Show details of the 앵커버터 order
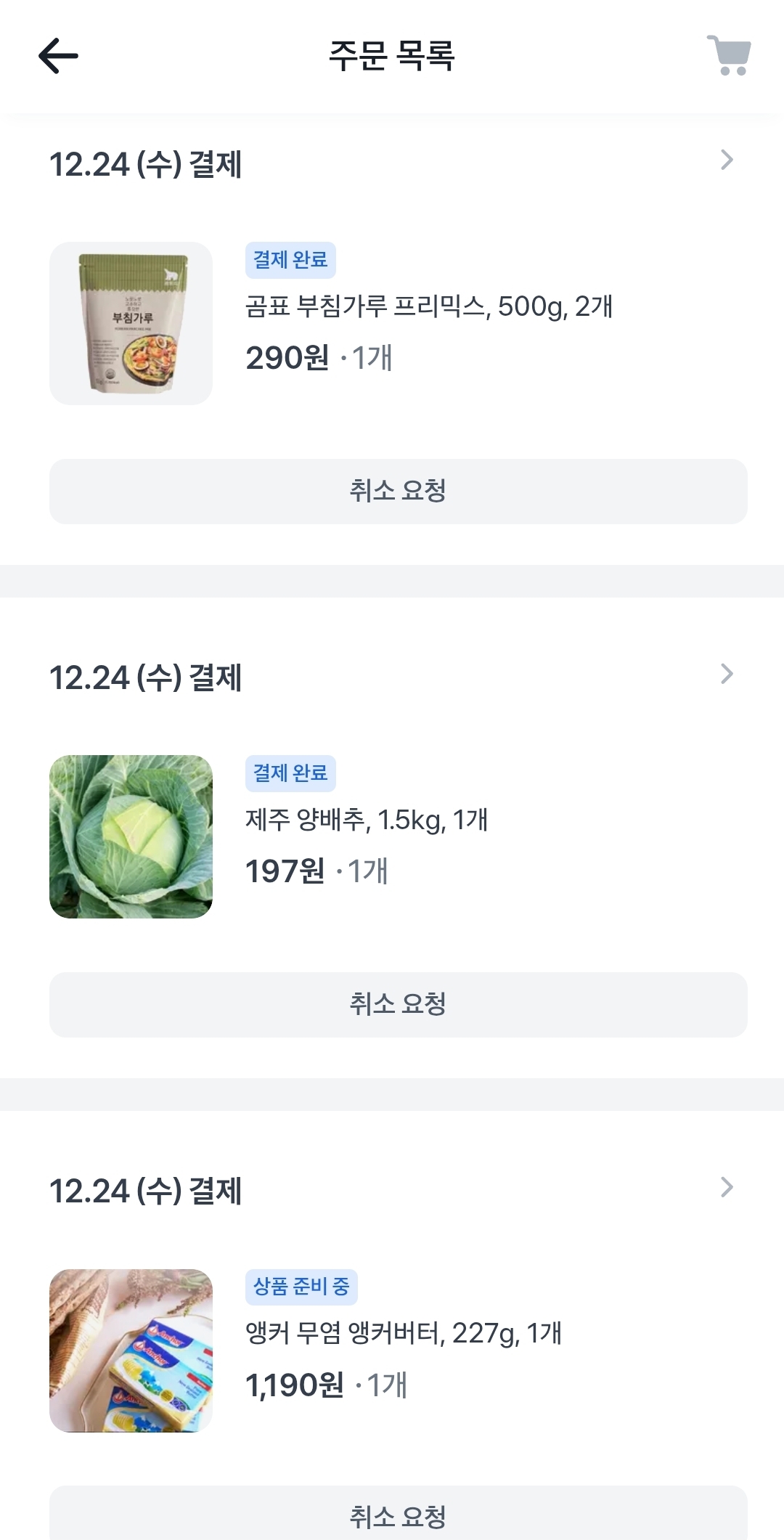Viewport: 784px width, 1540px height. click(727, 1187)
